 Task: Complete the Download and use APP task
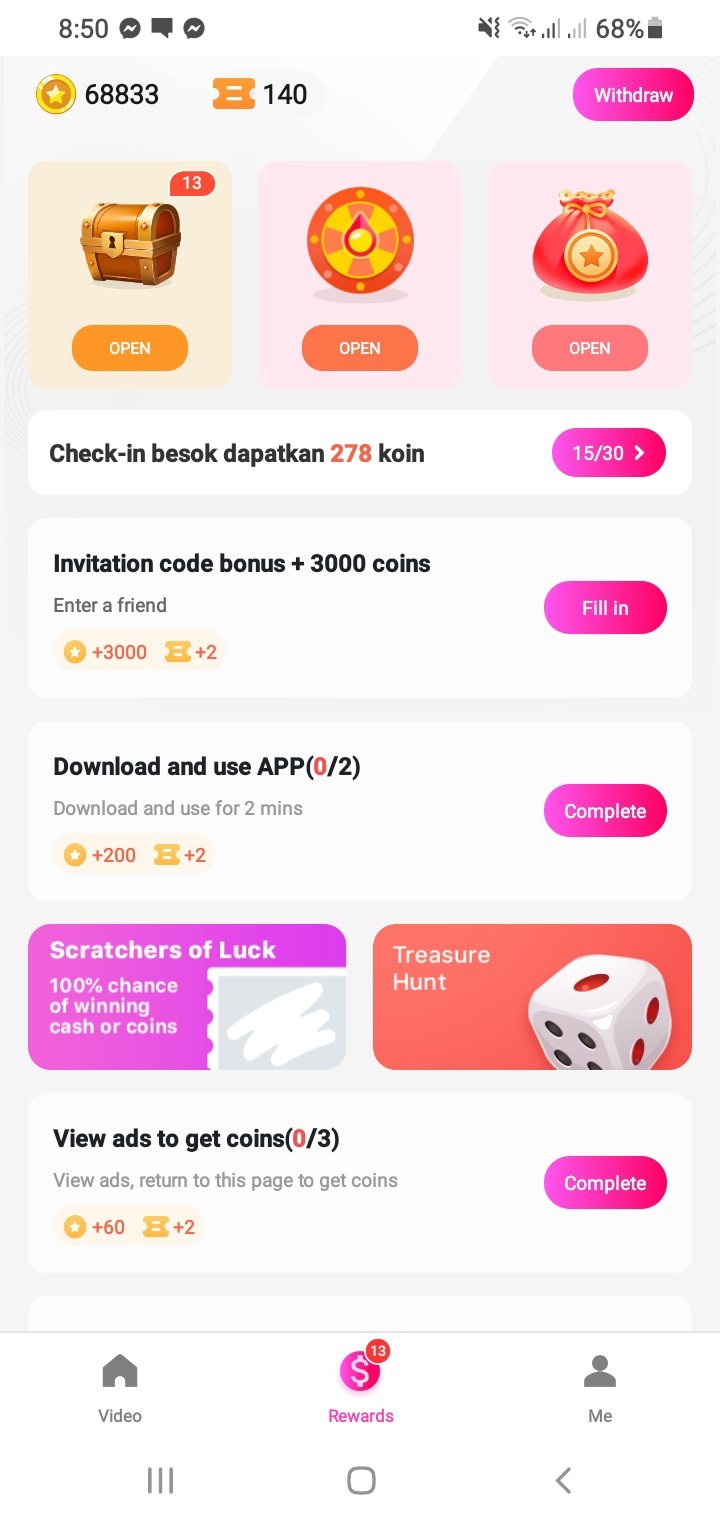point(605,811)
